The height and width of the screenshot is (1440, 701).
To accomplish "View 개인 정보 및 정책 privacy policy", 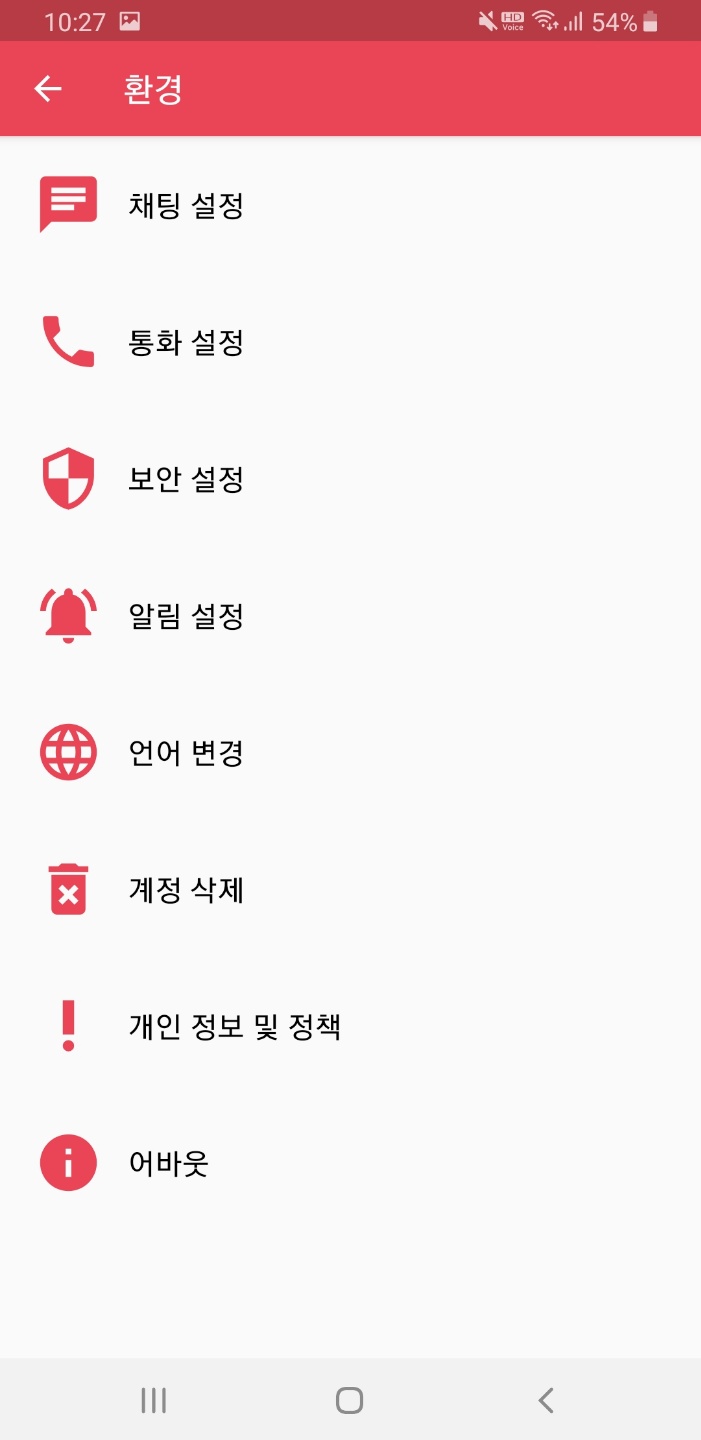I will click(x=235, y=1026).
